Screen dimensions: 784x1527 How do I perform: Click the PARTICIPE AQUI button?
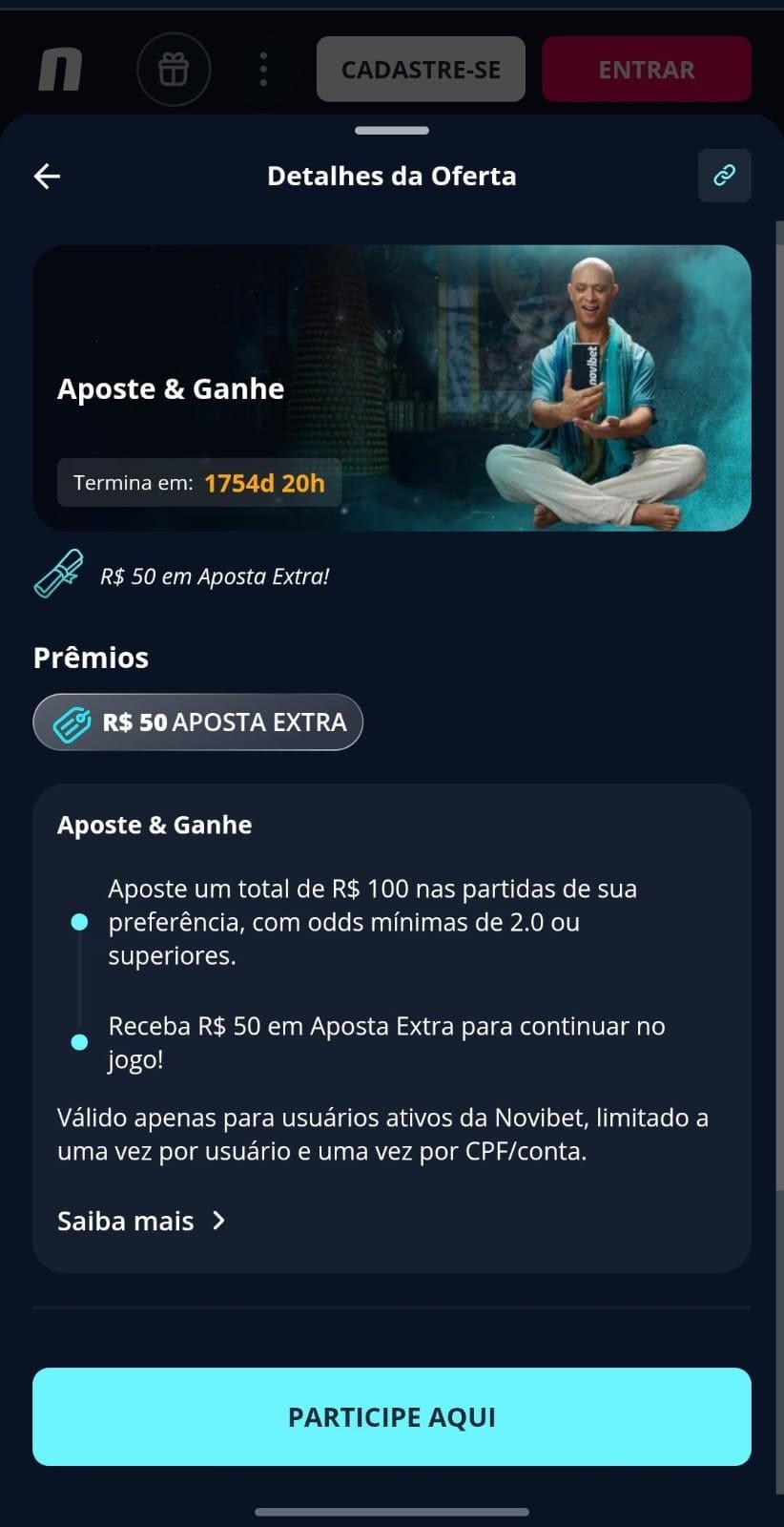click(391, 1417)
